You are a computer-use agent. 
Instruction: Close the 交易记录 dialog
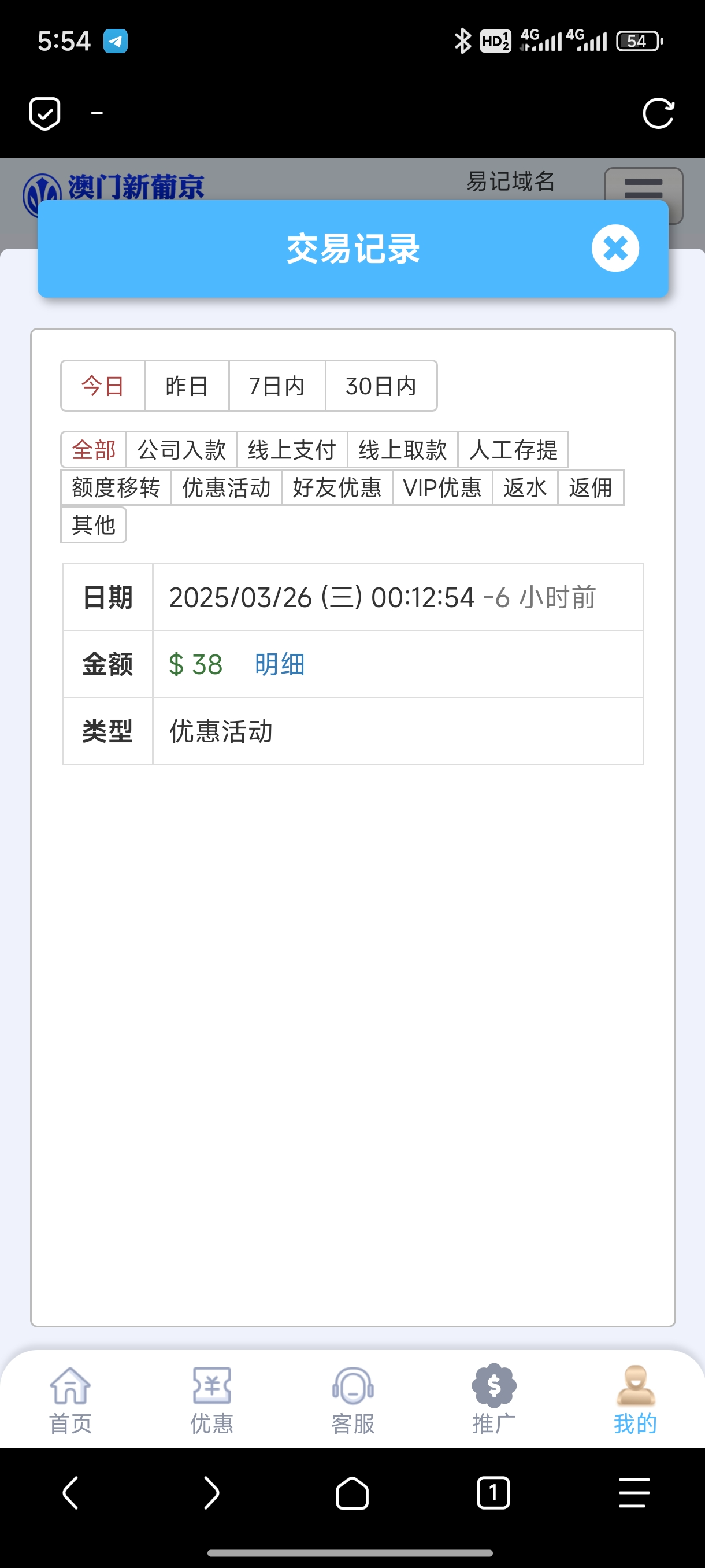(x=615, y=249)
